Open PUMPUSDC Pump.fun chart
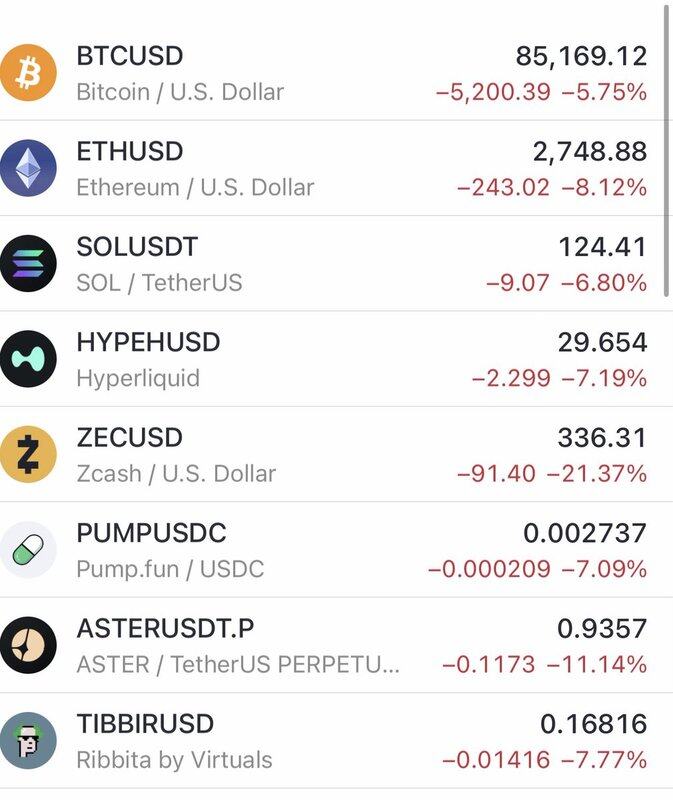This screenshot has height=800, width=673. (x=336, y=550)
